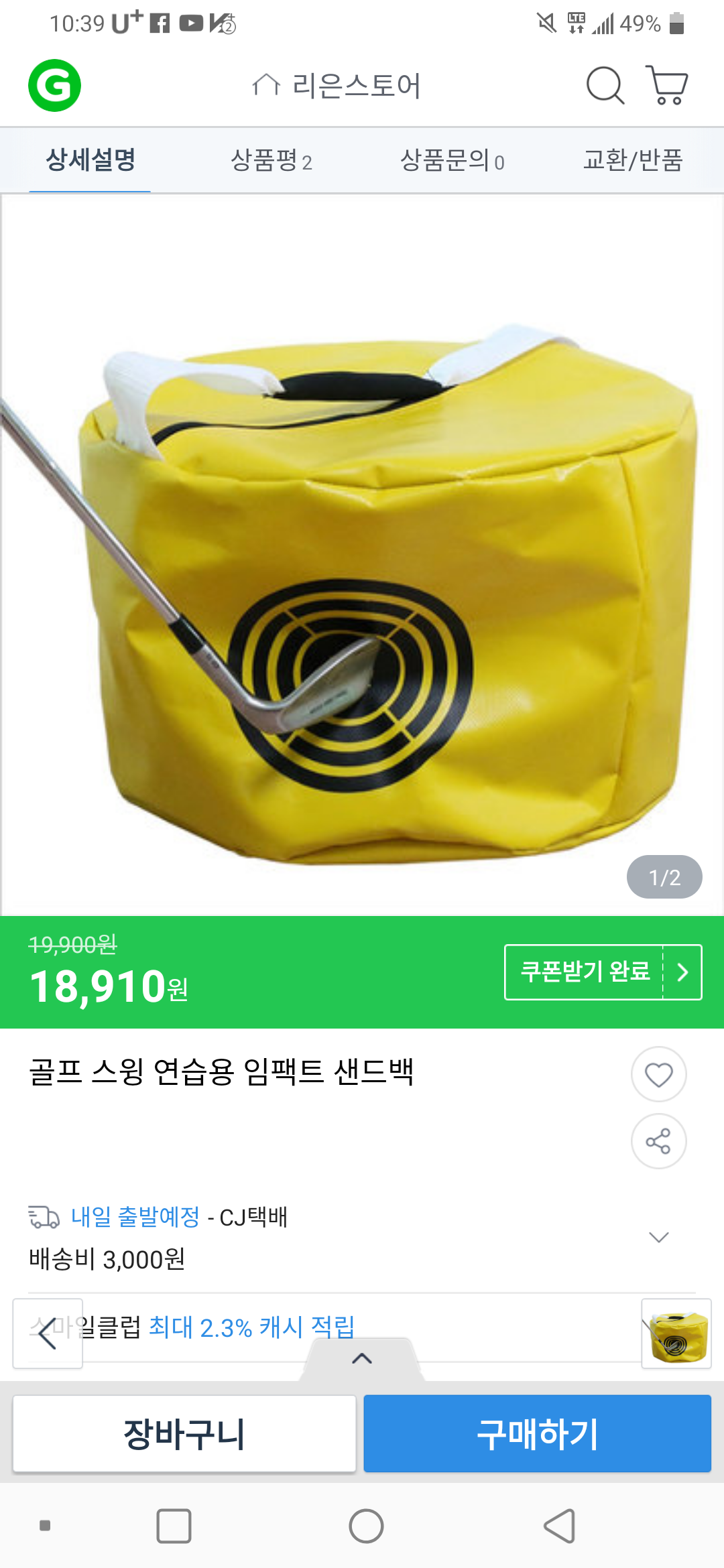Open the search icon
The image size is (724, 1568).
click(x=605, y=86)
